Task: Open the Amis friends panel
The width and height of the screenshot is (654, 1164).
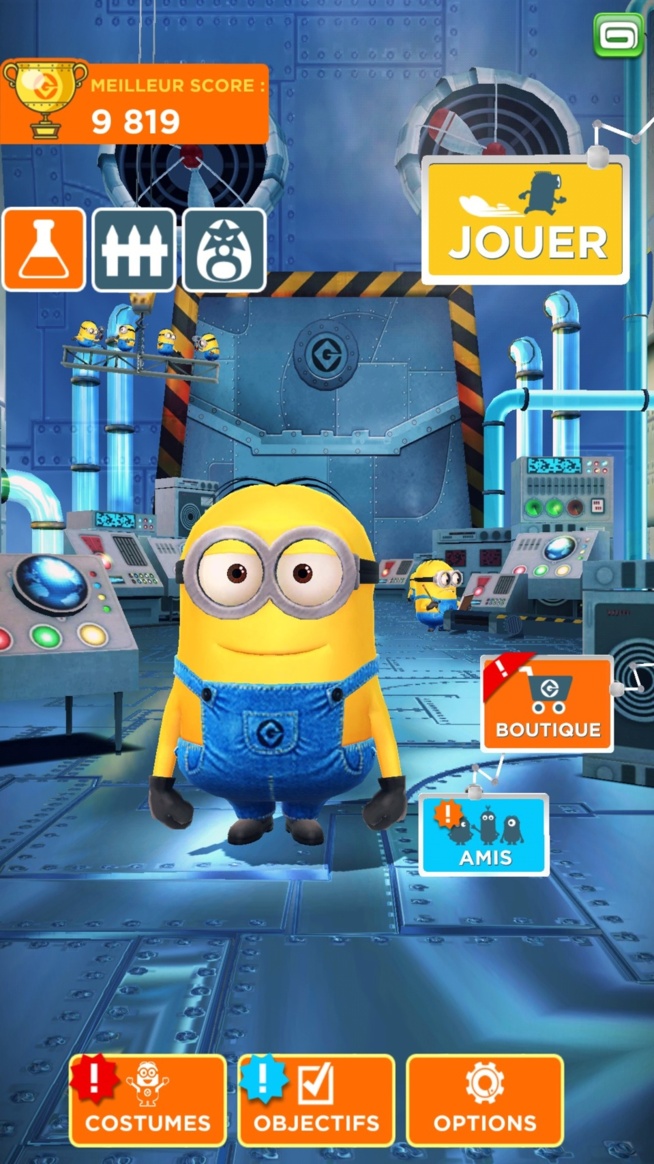Action: click(484, 835)
